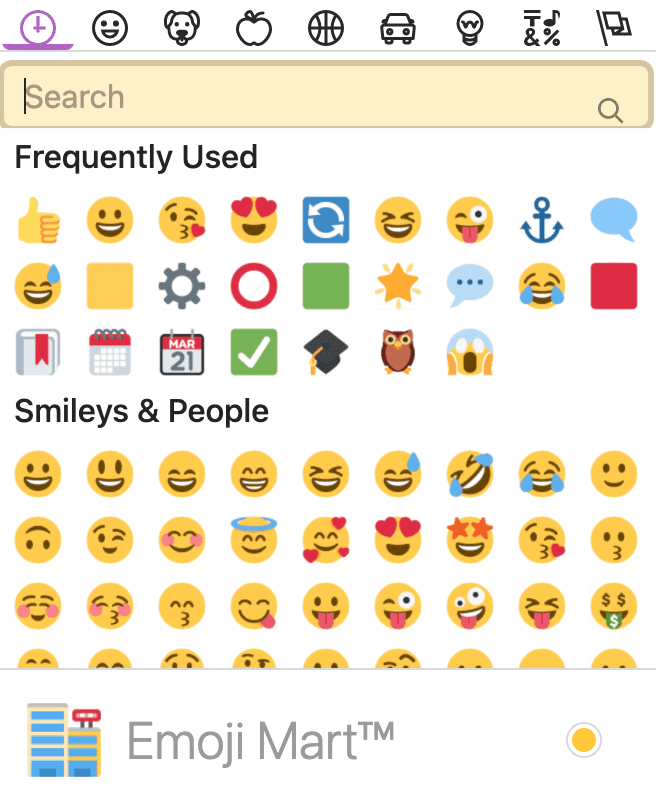Switch to the Symbols category tab

(x=542, y=27)
